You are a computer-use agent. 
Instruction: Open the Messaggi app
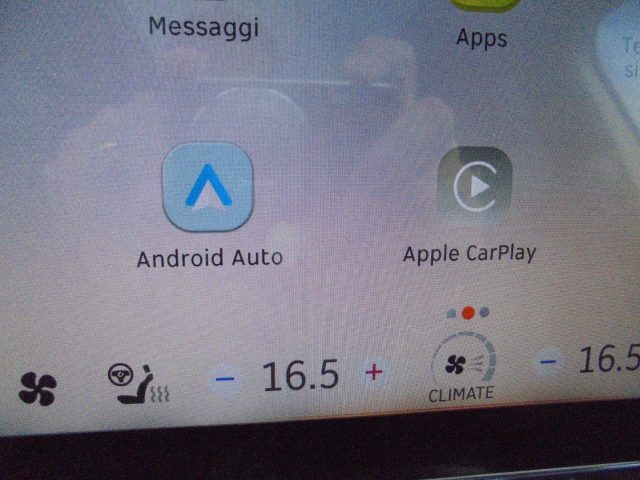click(203, 25)
